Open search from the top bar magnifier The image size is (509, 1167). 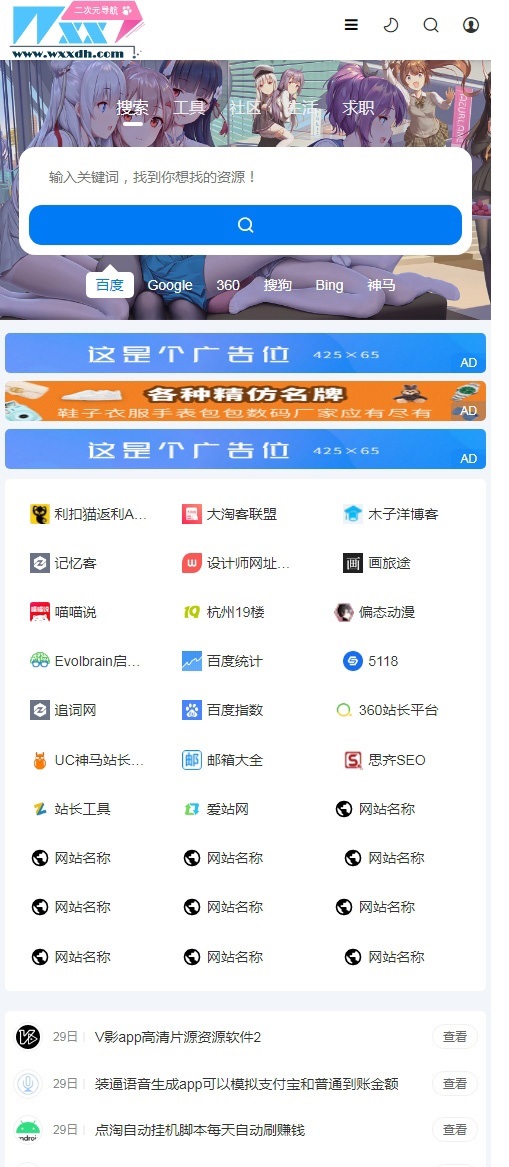(x=431, y=25)
